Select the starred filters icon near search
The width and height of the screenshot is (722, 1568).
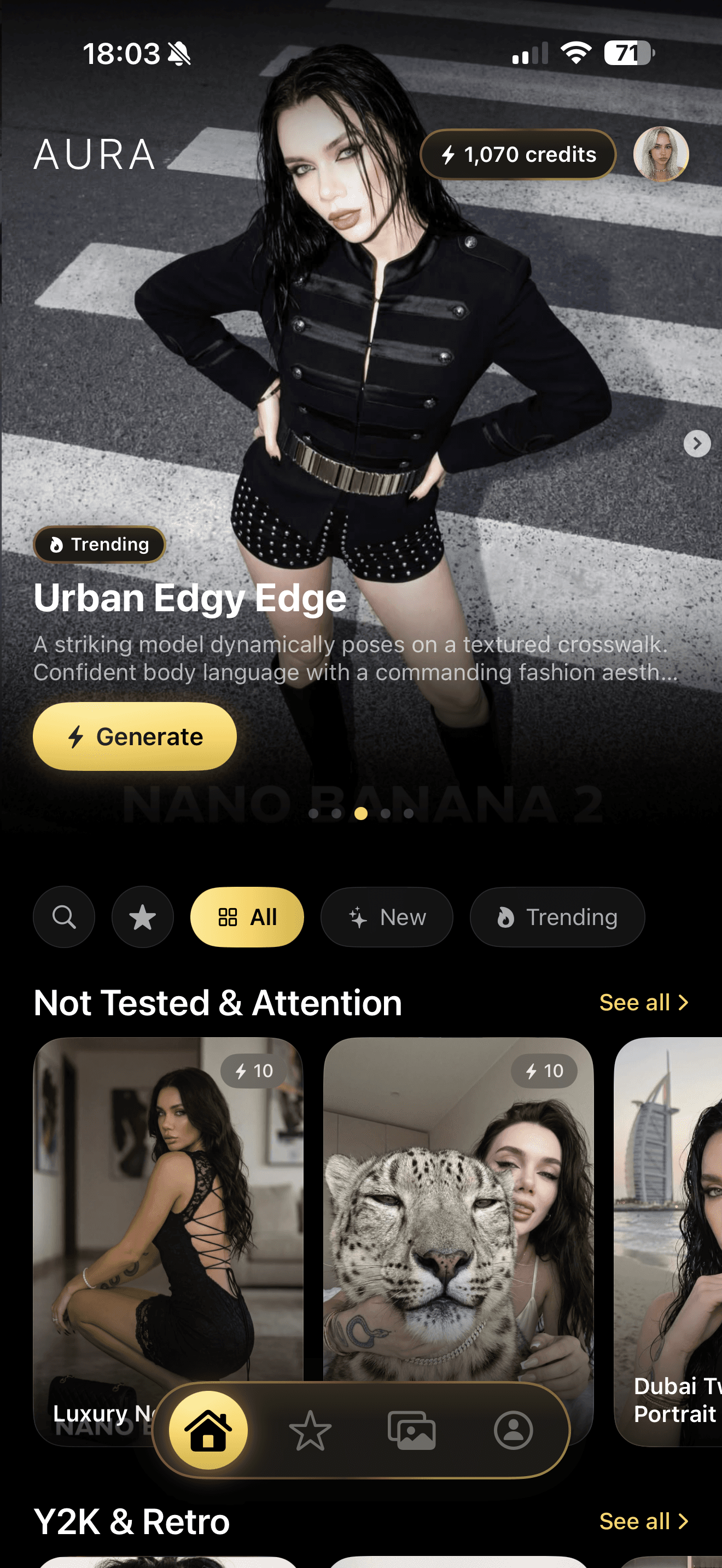142,917
